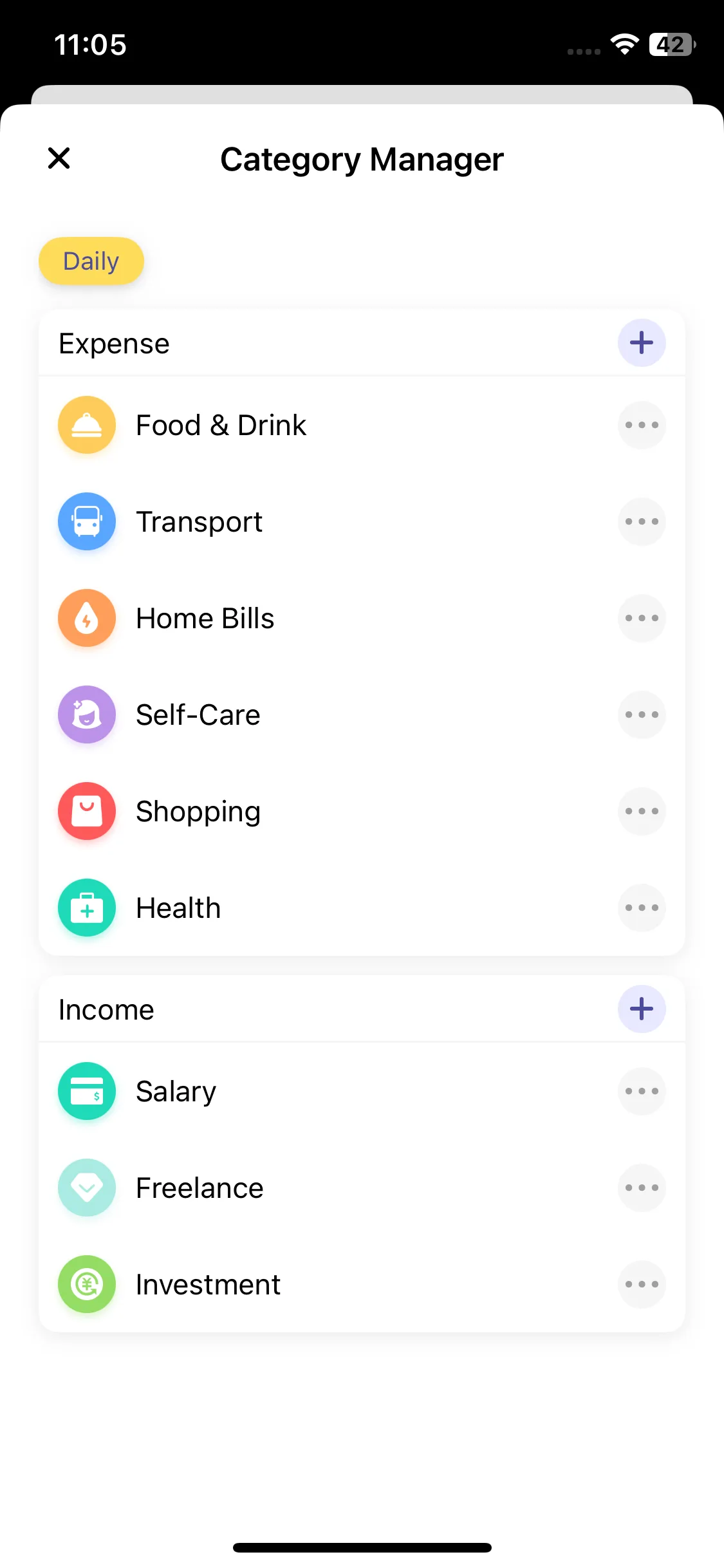Screen dimensions: 724x1568
Task: Select the Daily chip
Action: tap(91, 261)
